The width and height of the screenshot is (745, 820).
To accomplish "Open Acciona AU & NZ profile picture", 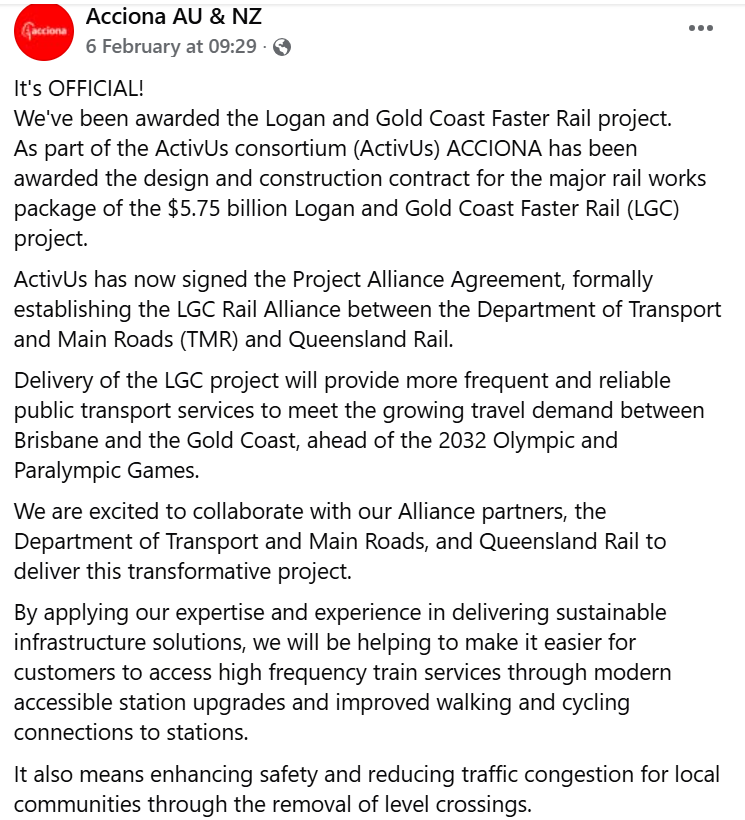I will tap(43, 31).
